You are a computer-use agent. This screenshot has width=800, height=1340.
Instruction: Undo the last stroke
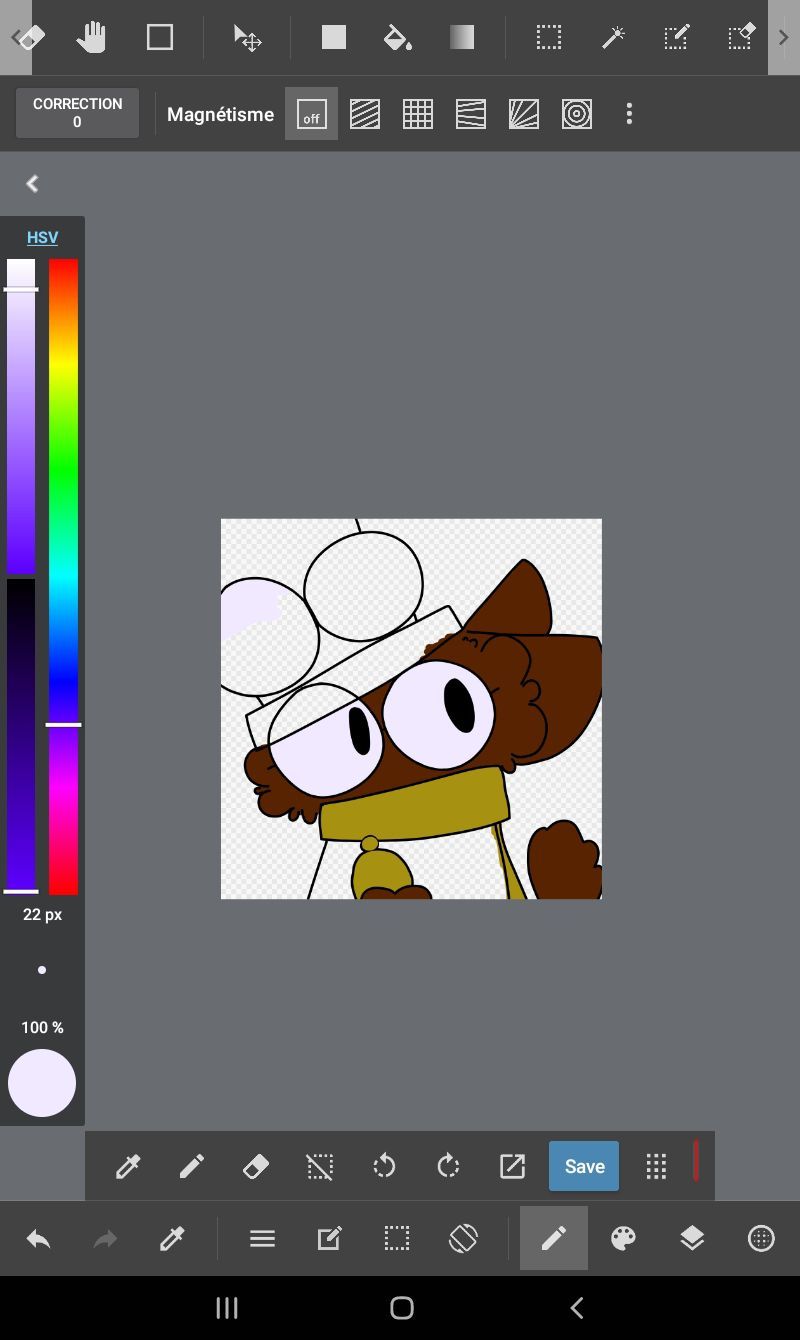click(x=38, y=1239)
